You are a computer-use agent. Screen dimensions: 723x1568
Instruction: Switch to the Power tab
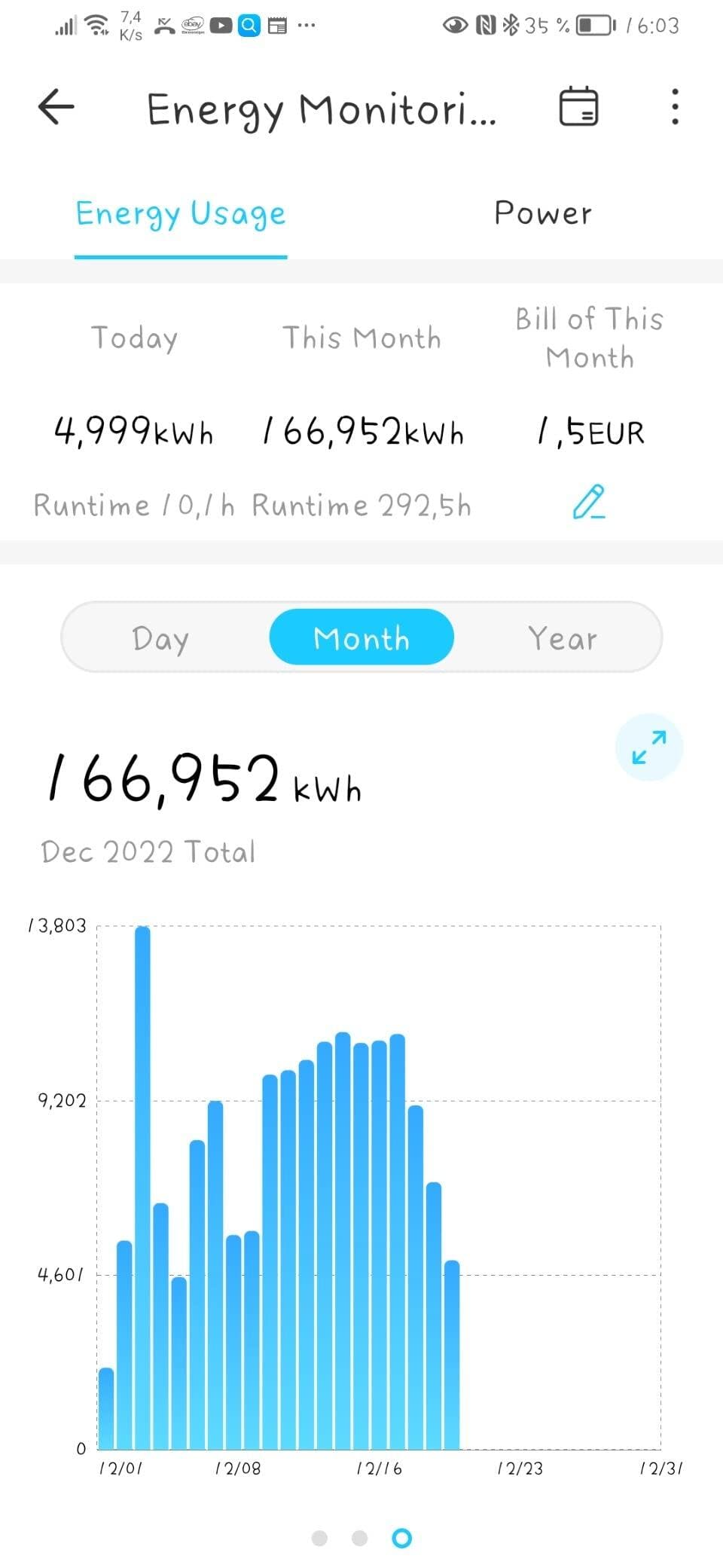tap(542, 213)
